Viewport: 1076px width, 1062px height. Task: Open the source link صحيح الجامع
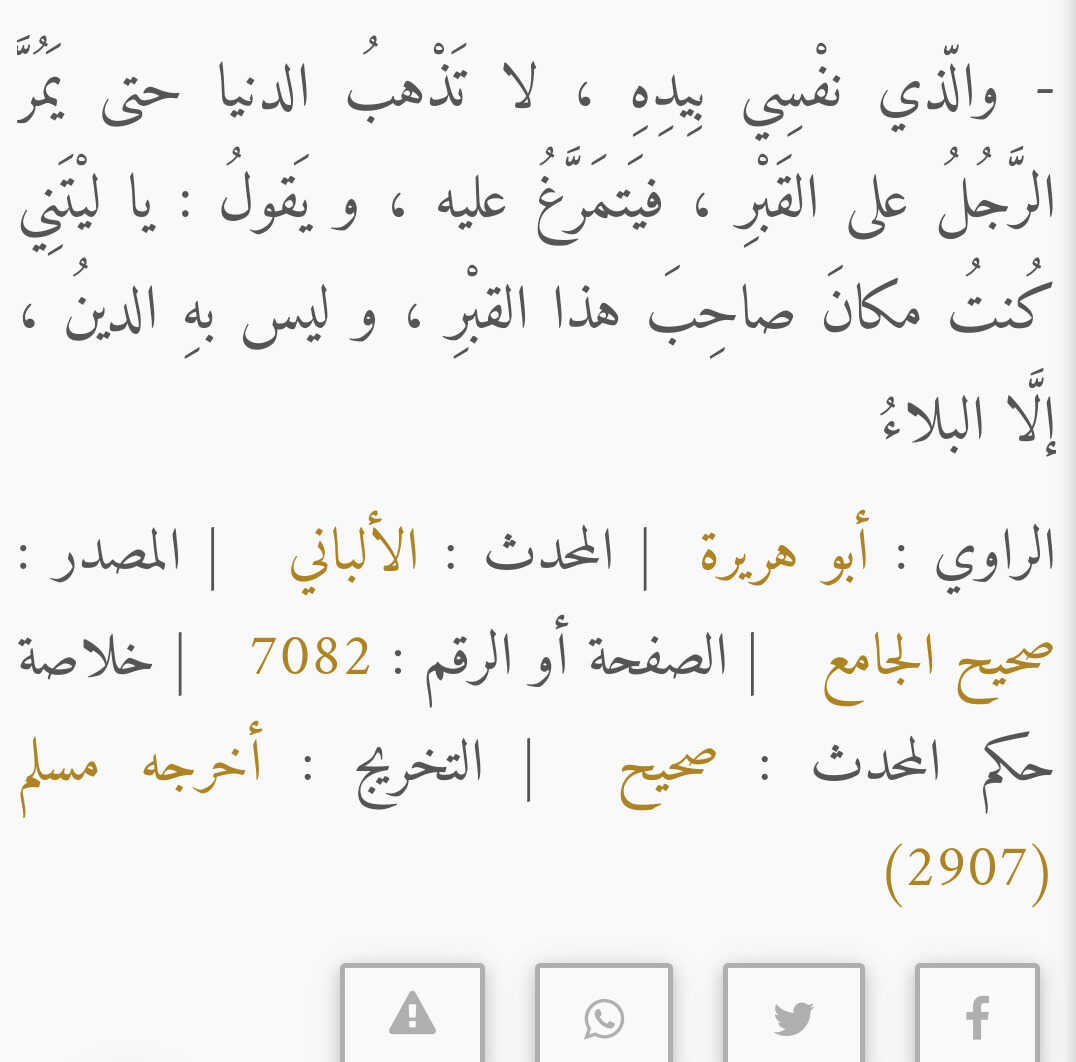pos(937,662)
